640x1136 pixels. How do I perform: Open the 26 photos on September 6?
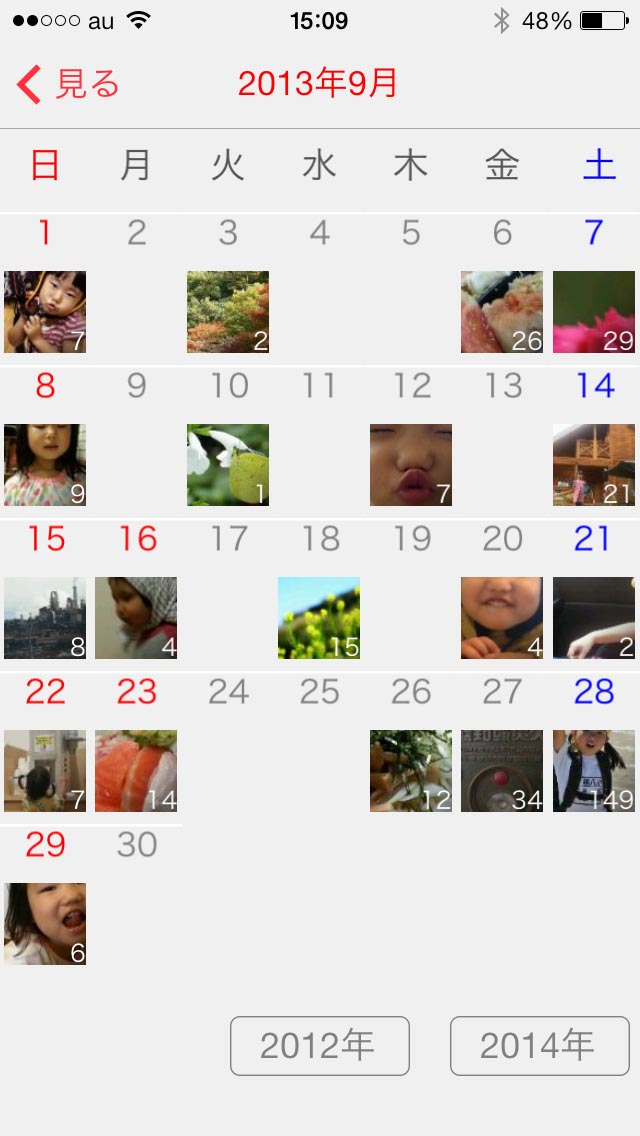coord(502,312)
